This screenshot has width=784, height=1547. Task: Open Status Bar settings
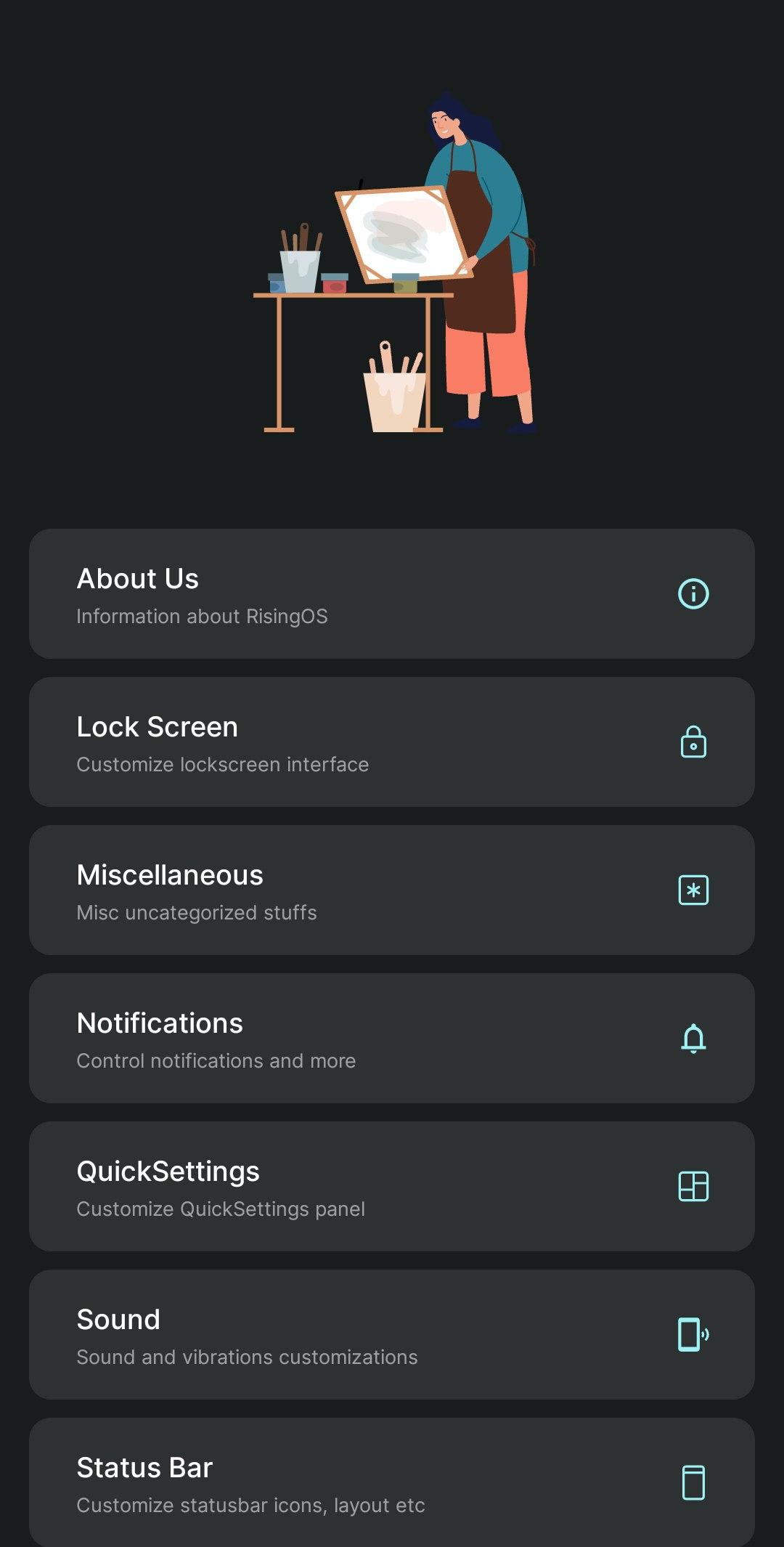392,1482
